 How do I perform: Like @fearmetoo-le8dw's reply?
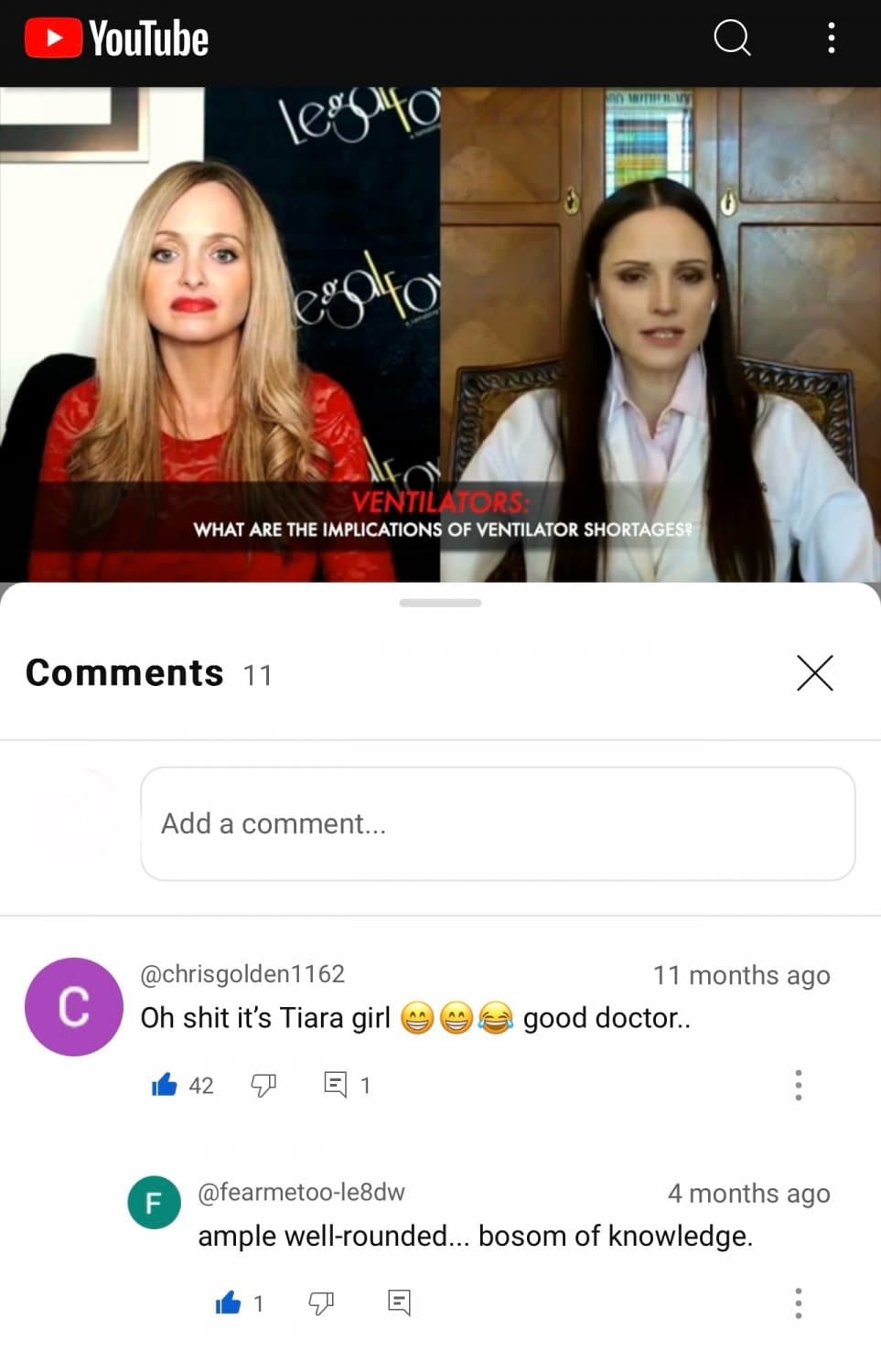[x=228, y=1302]
